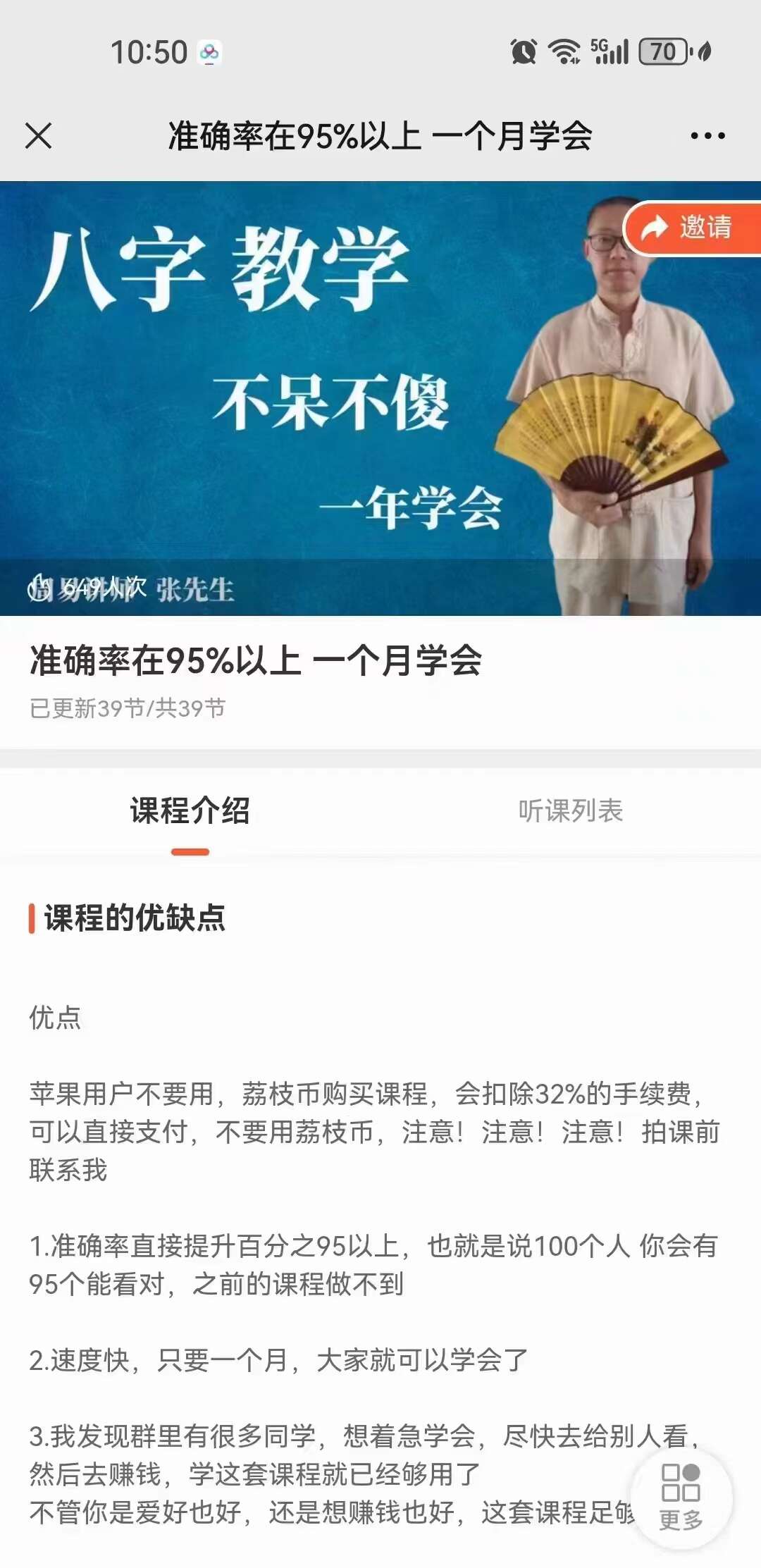Open the floating 更多 button
Viewport: 761px width, 1568px height.
click(x=681, y=1498)
